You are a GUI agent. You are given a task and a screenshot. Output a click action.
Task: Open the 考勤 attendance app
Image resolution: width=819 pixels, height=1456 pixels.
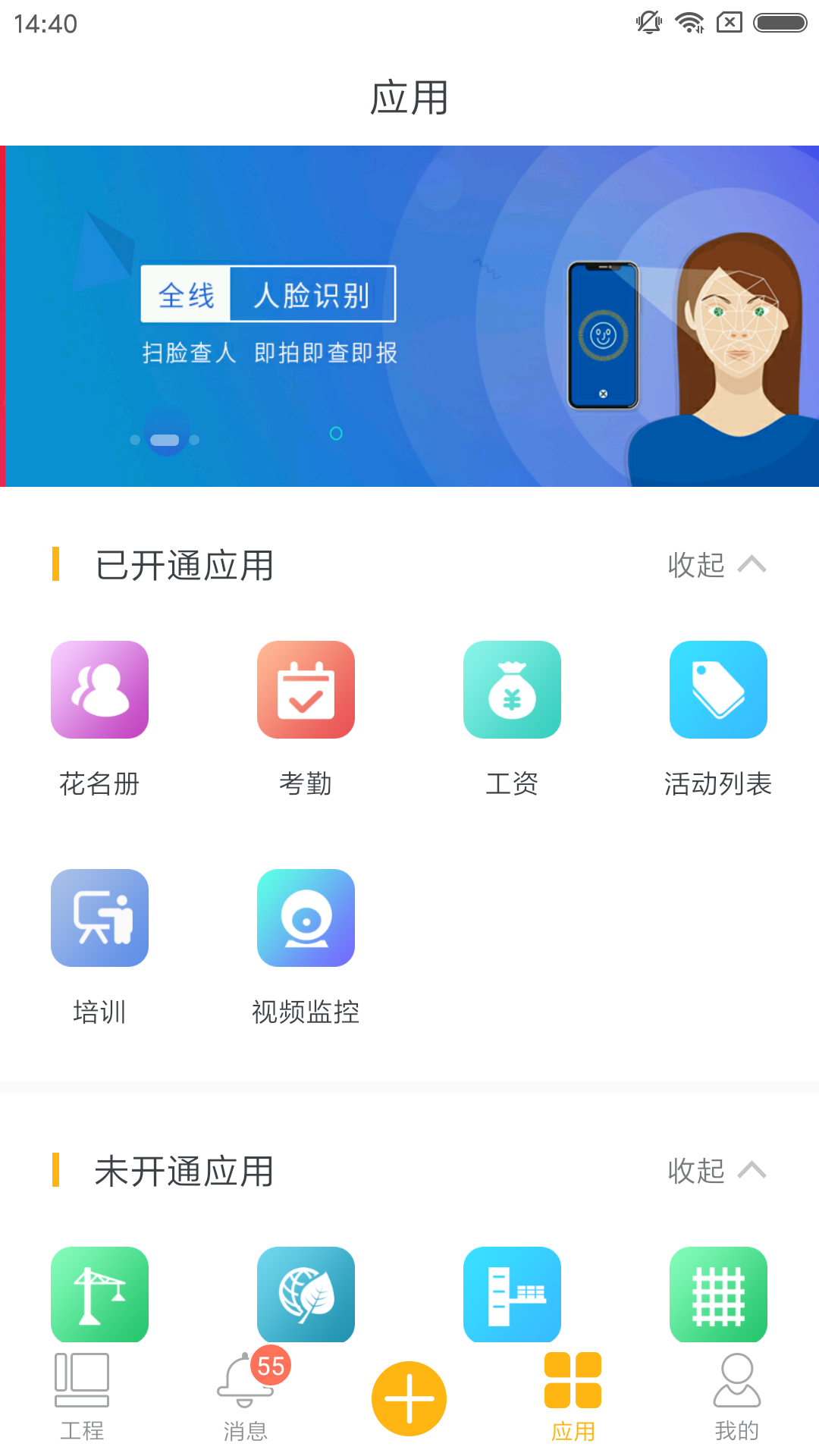(306, 689)
